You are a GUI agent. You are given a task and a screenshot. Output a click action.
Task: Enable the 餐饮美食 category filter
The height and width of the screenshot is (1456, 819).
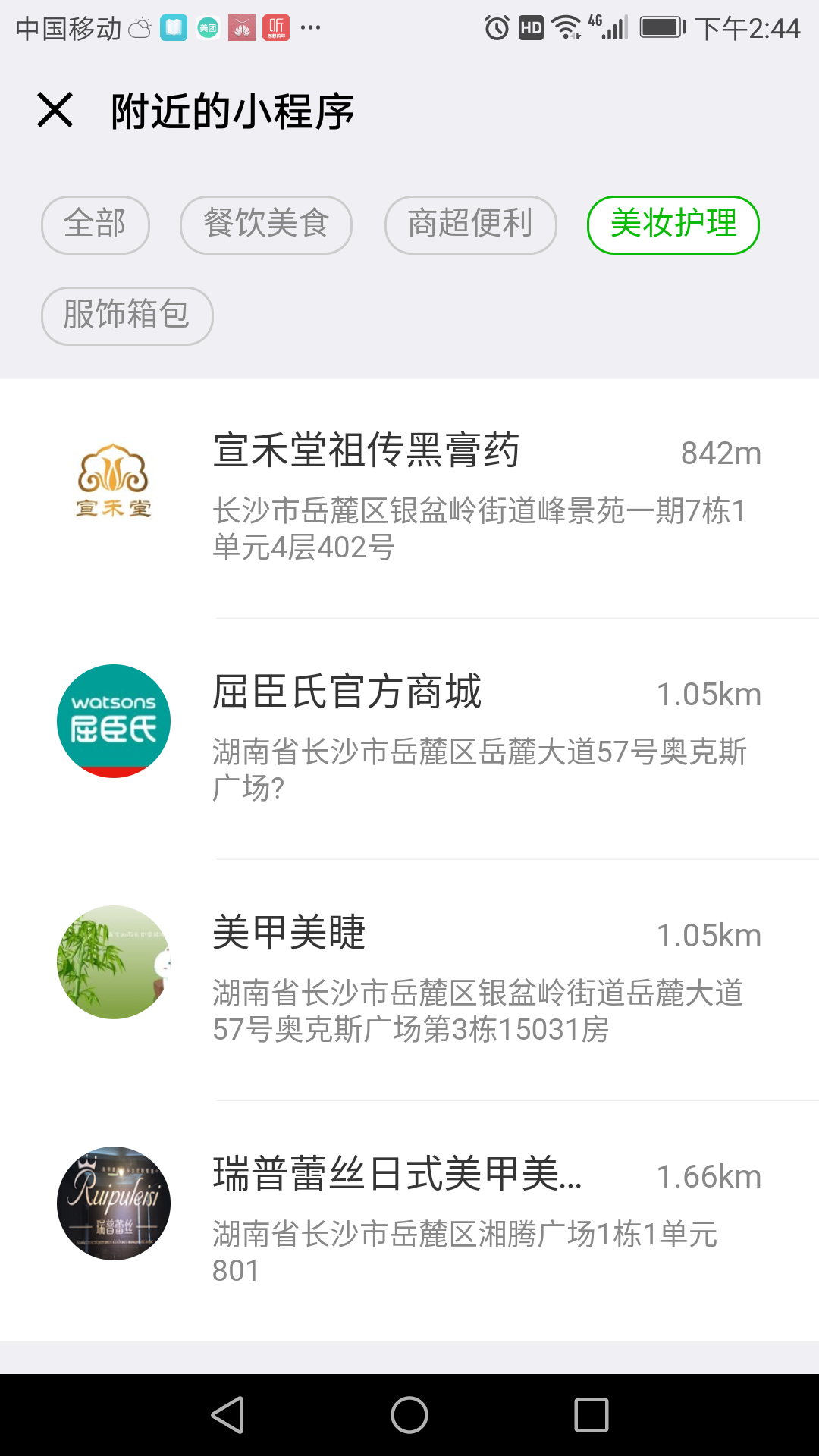265,224
